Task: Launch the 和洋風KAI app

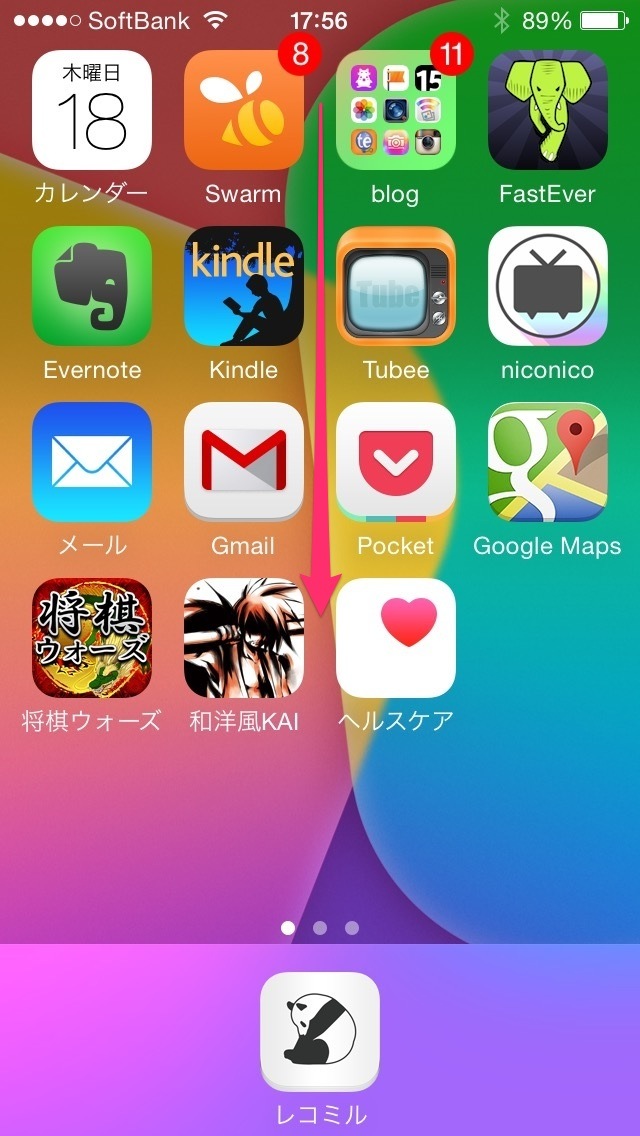Action: (244, 638)
